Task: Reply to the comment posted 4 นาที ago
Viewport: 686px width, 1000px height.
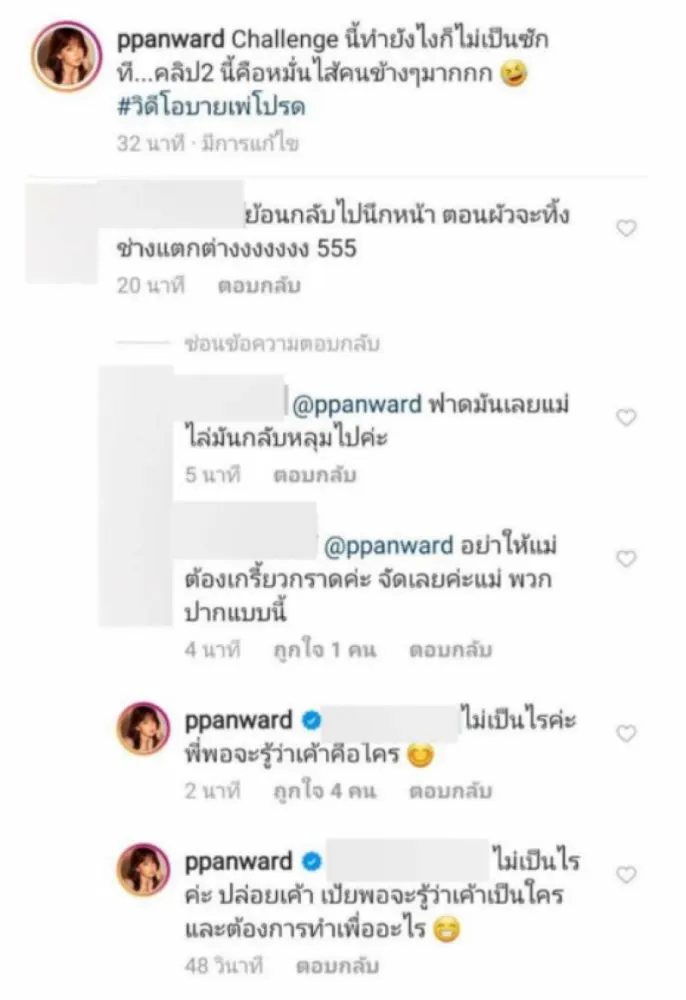Action: (x=450, y=650)
